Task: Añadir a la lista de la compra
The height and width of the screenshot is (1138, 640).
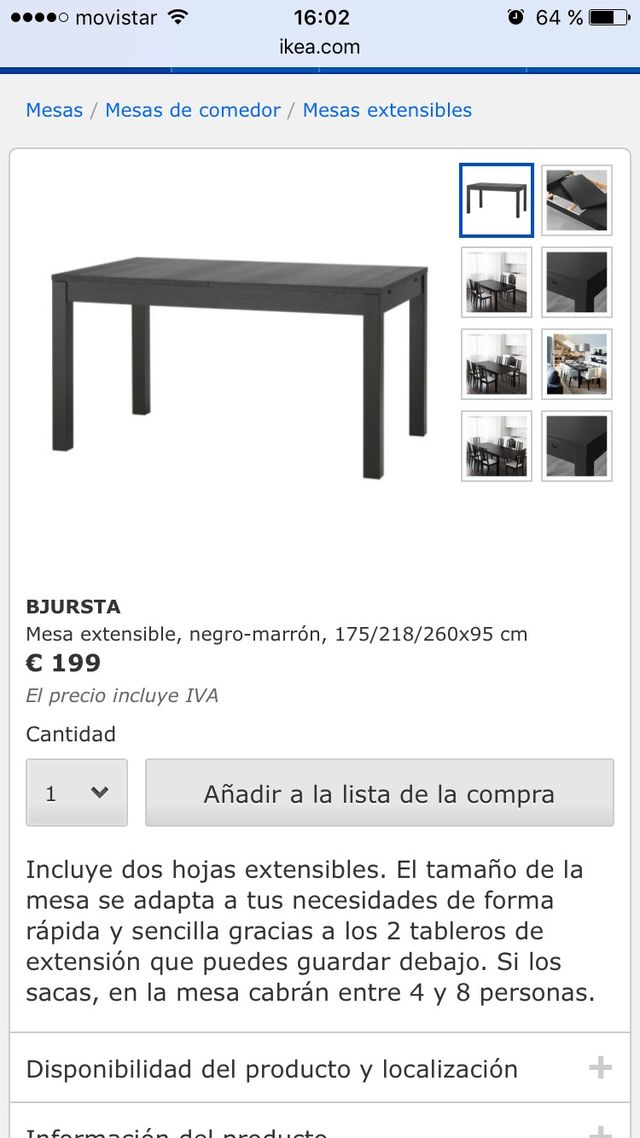Action: [x=379, y=793]
